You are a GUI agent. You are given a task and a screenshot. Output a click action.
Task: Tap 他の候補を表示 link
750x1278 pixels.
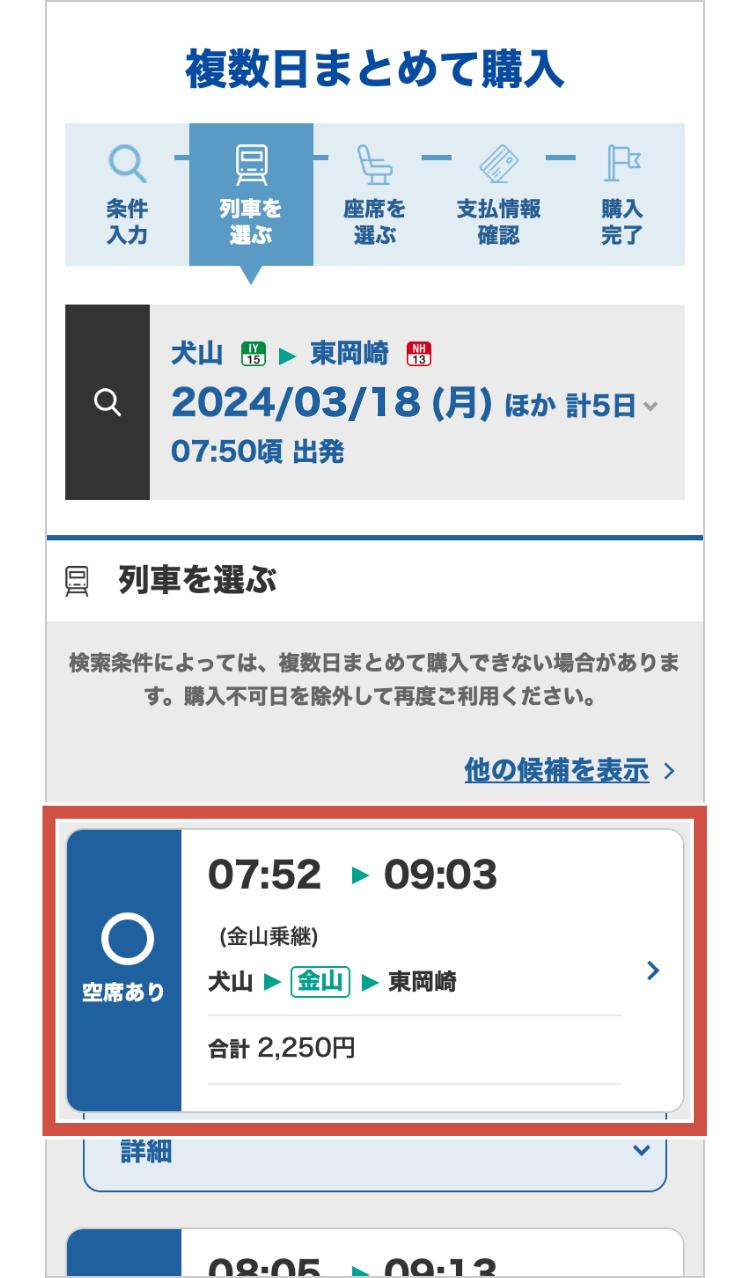(570, 770)
